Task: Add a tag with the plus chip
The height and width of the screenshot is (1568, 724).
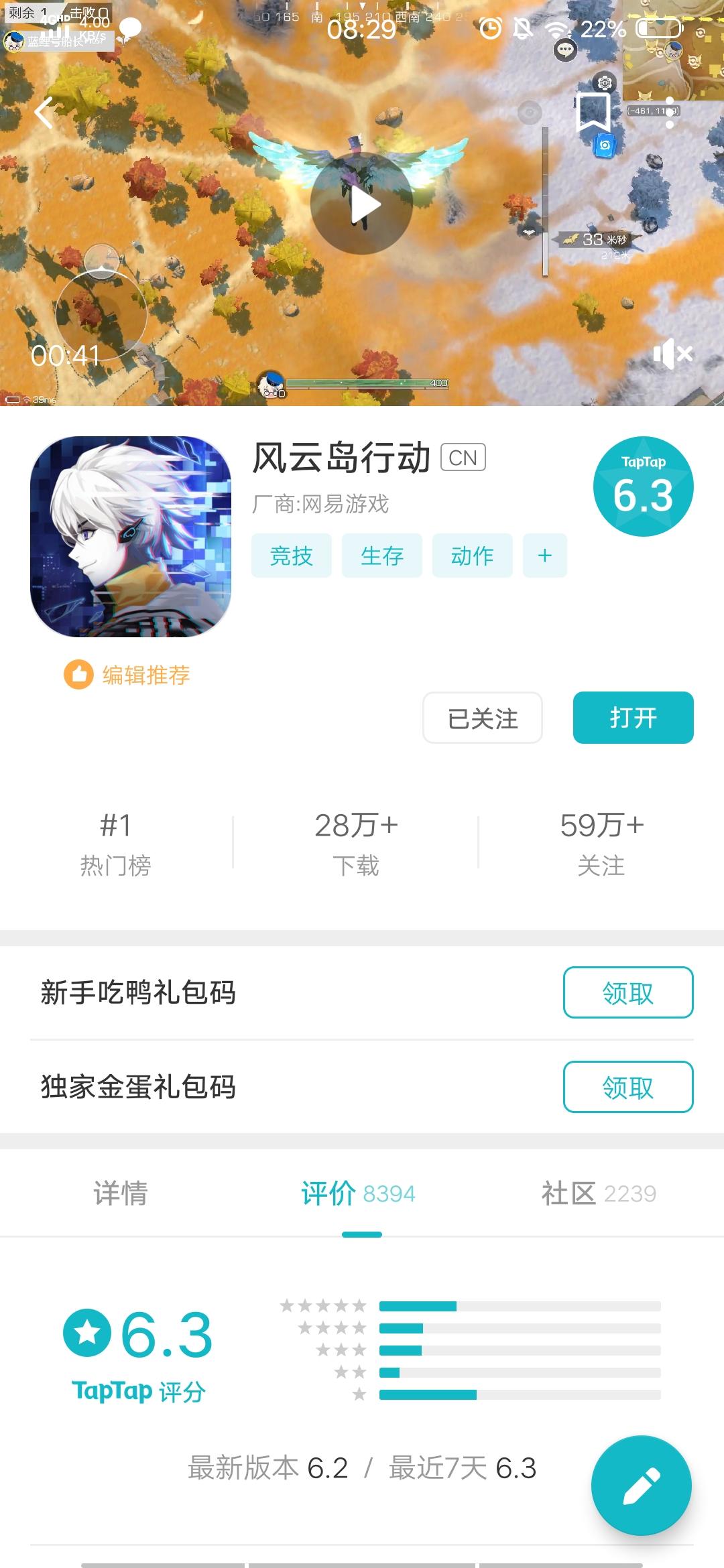Action: click(x=545, y=556)
